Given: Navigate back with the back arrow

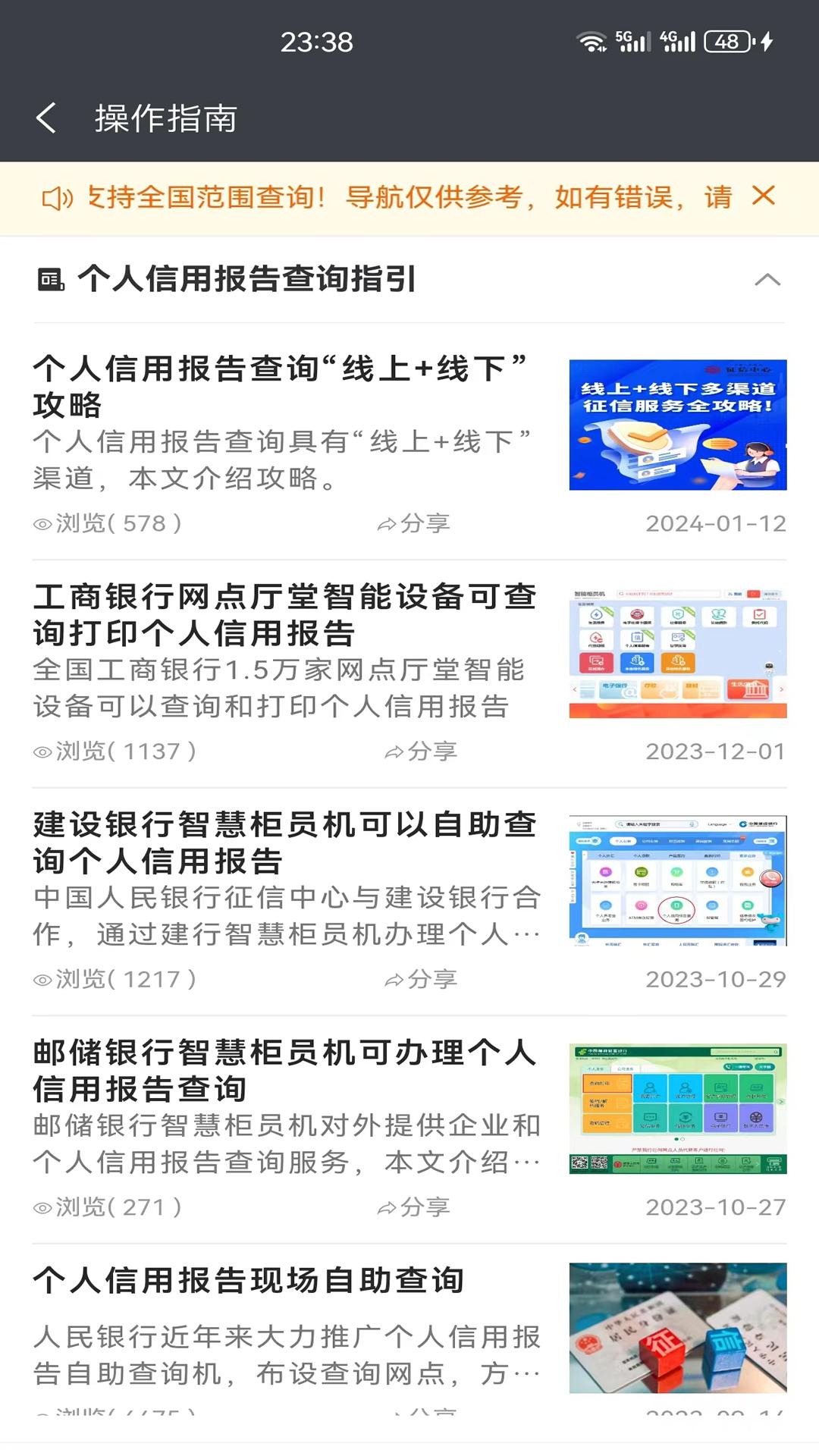Looking at the screenshot, I should [x=45, y=118].
